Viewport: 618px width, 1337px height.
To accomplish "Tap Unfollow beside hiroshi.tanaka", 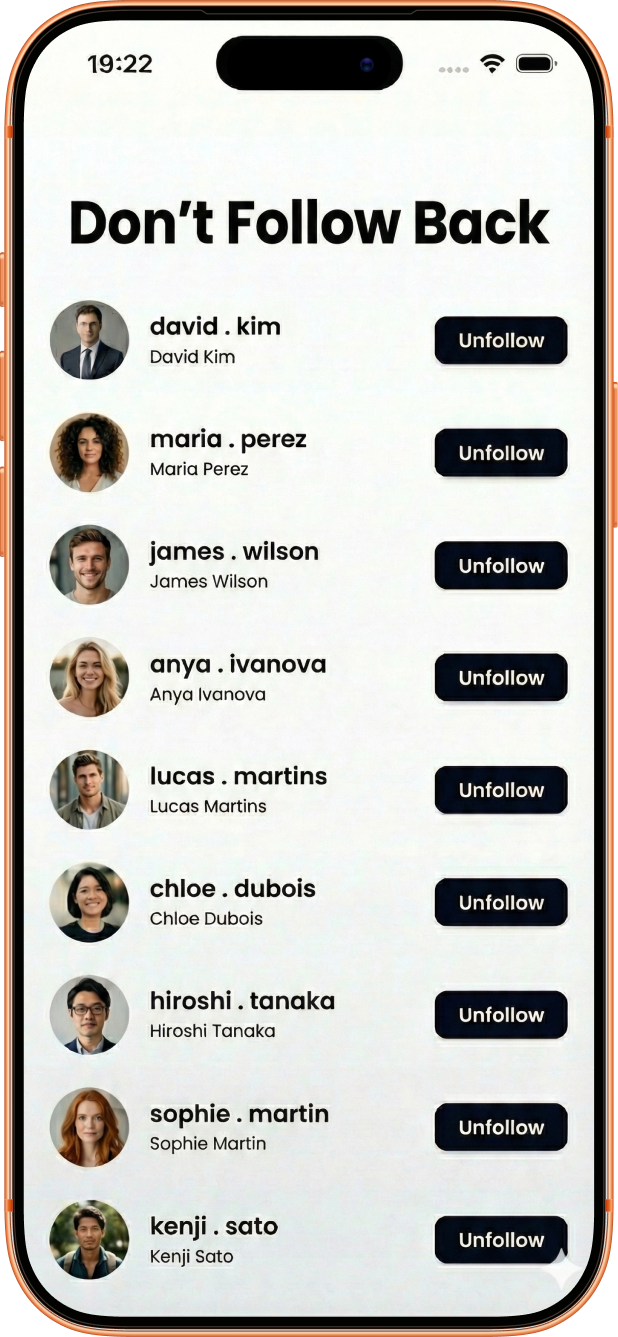I will [x=500, y=1015].
